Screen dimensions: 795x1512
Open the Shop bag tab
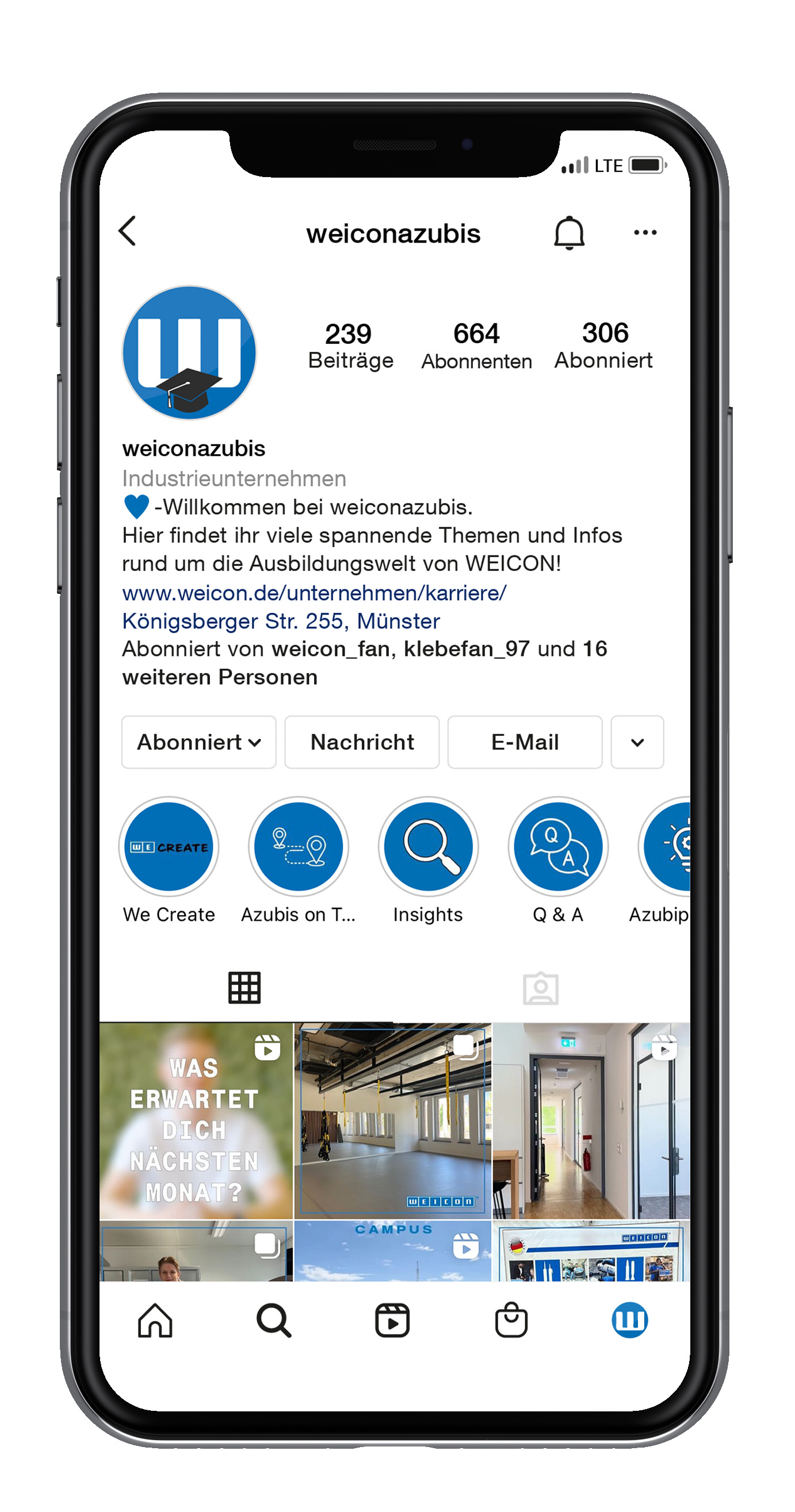[x=511, y=1319]
